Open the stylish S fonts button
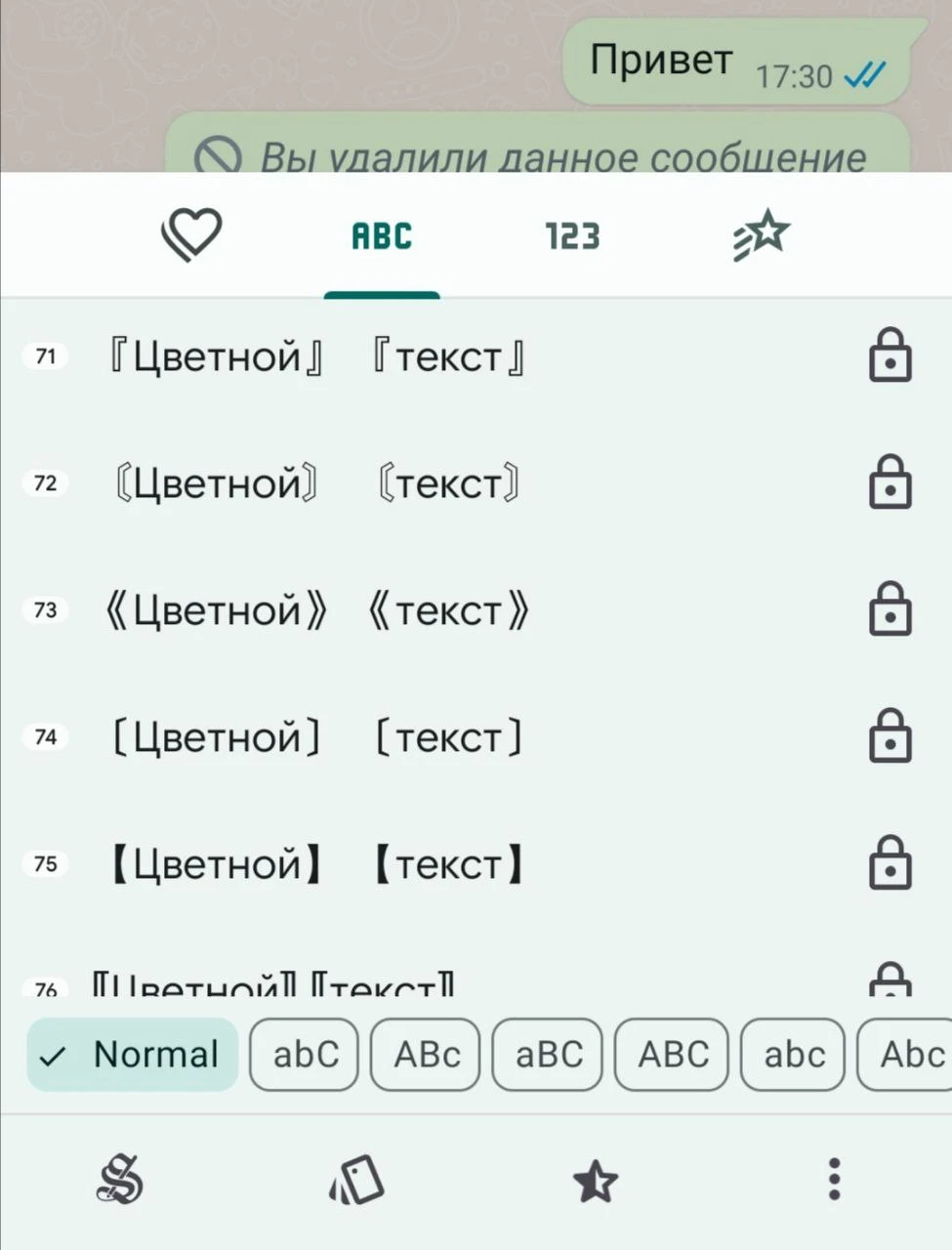 [120, 1181]
